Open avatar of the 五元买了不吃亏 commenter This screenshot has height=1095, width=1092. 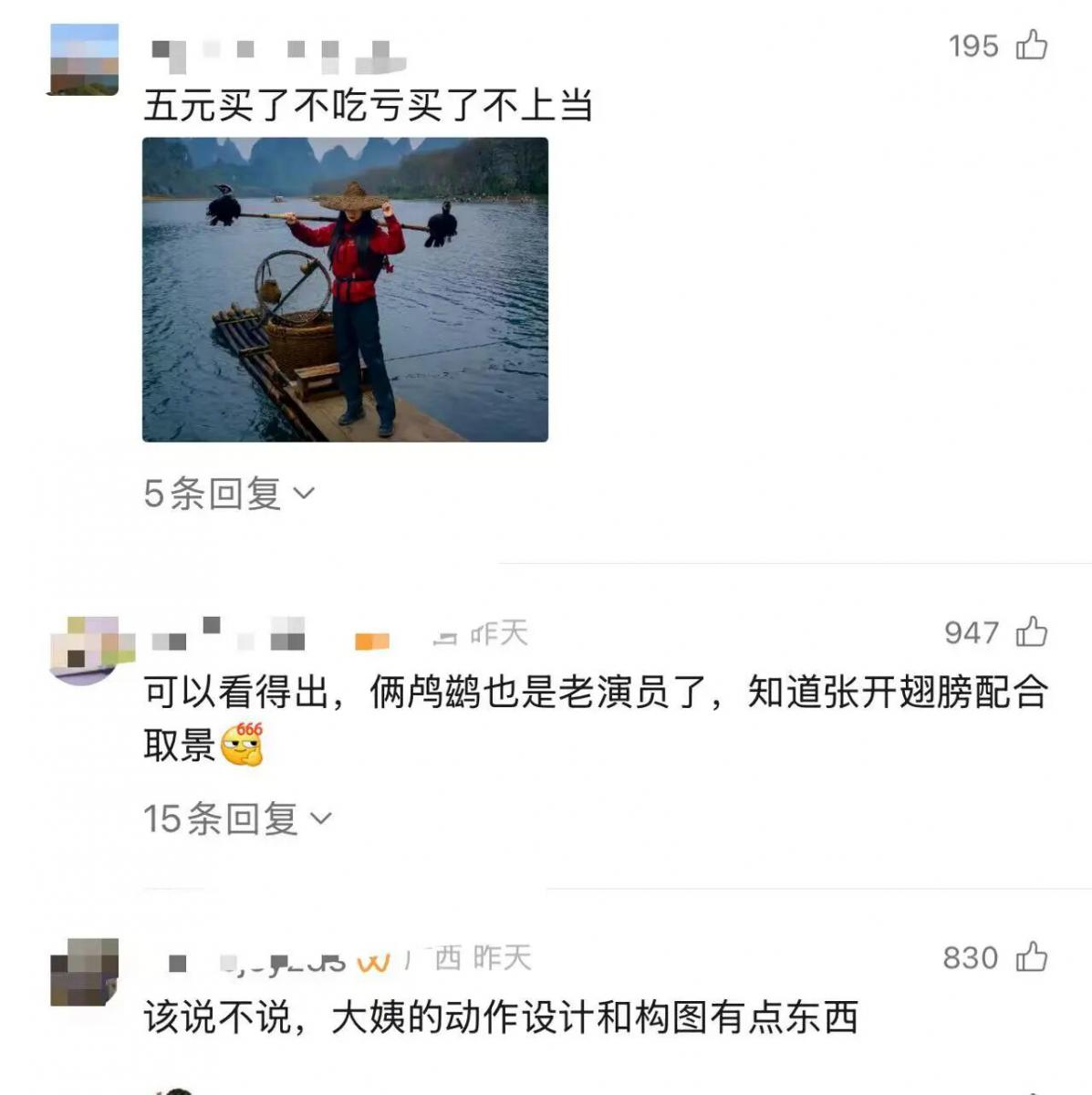[x=83, y=59]
